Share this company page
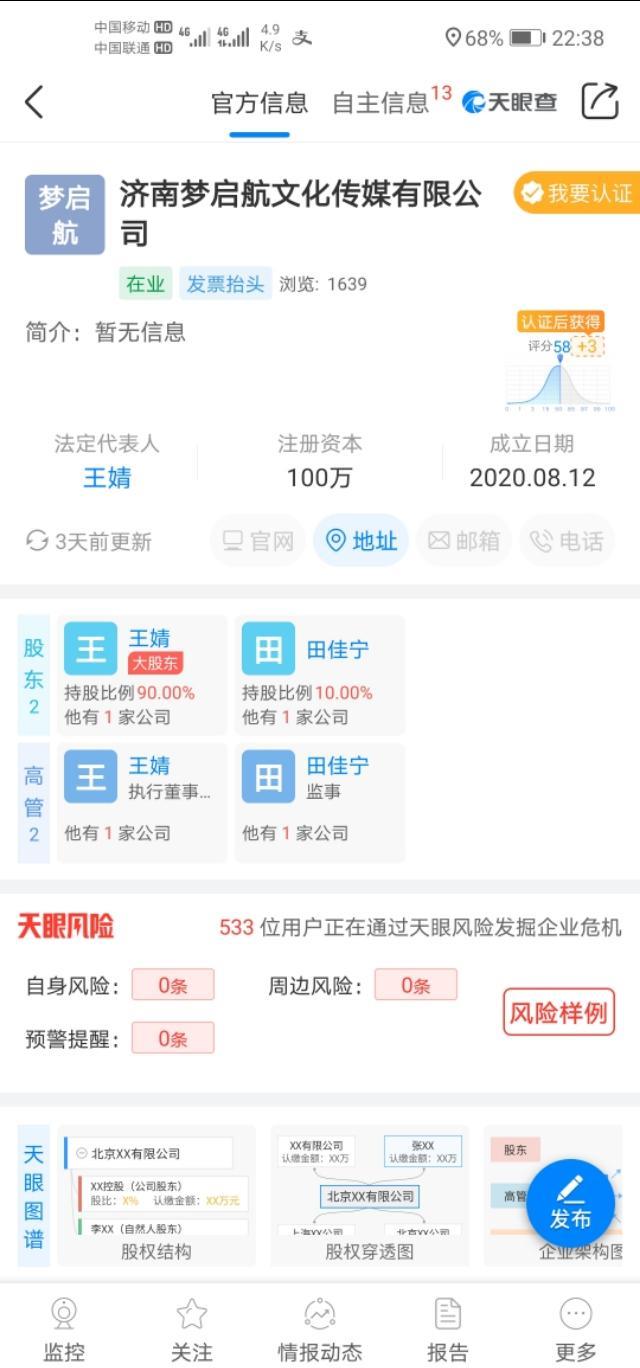This screenshot has height=1368, width=640. 600,101
